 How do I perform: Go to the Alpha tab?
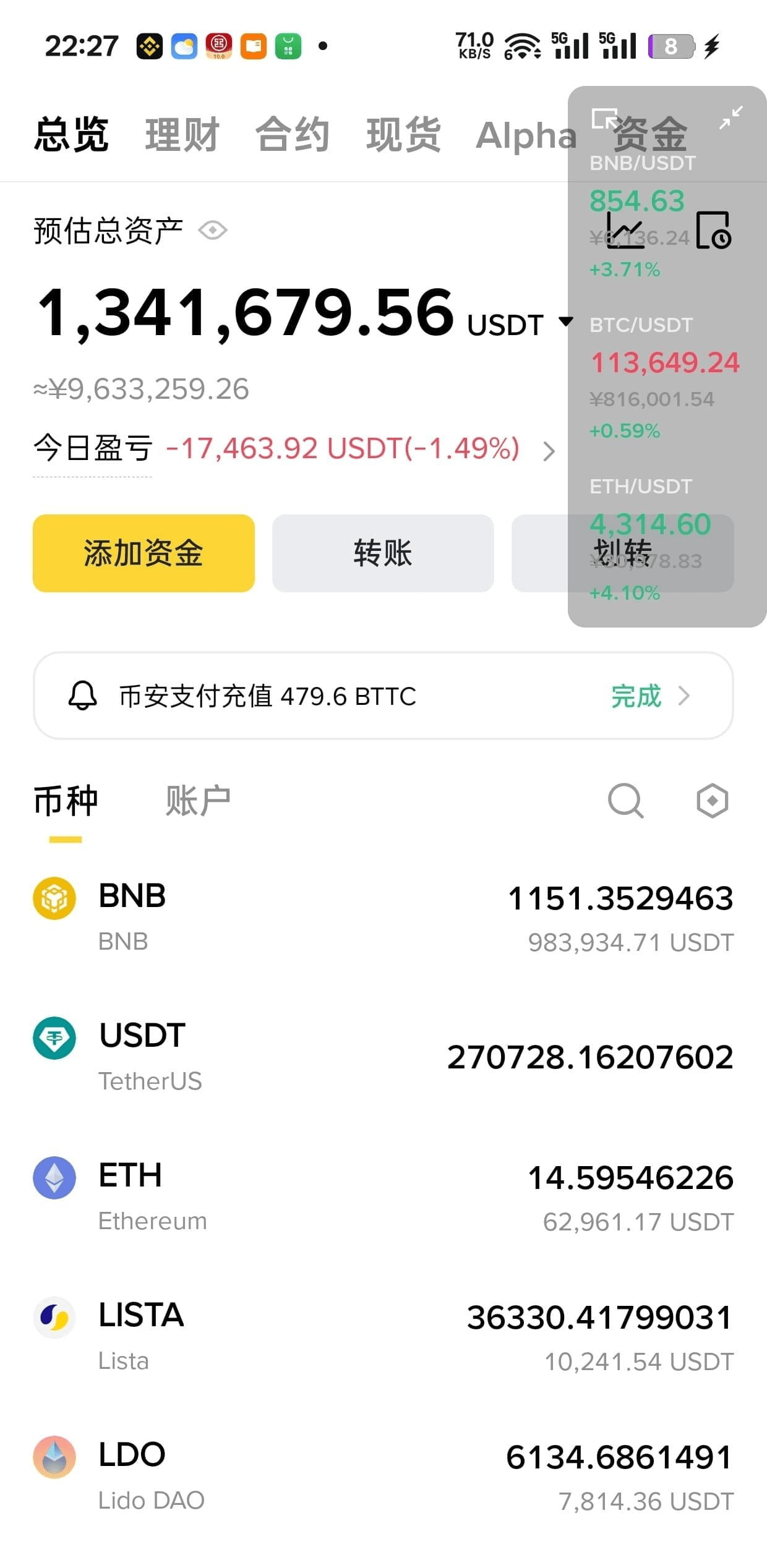pos(526,135)
